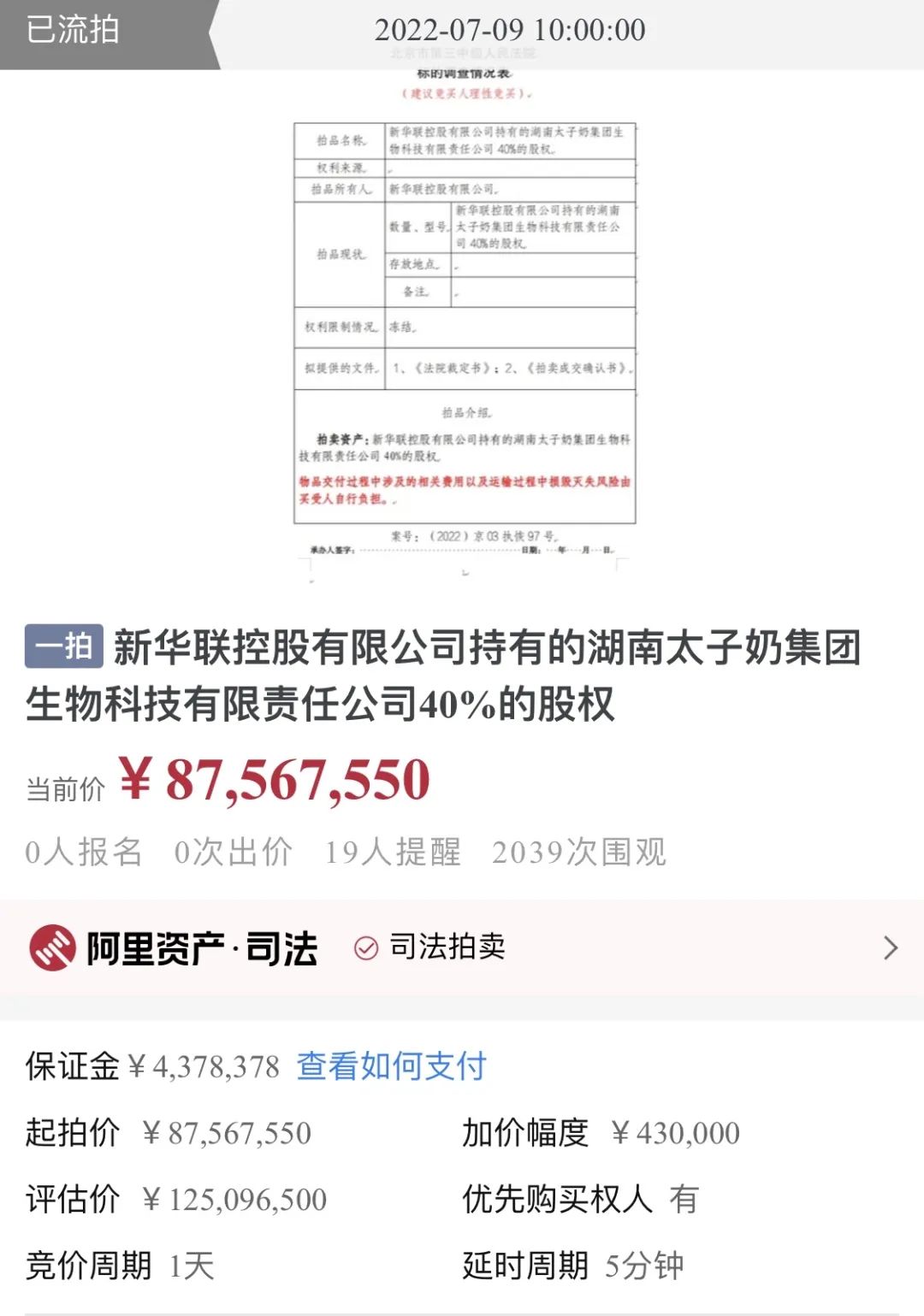The image size is (924, 1316).
Task: View the auction item survey document image
Action: coord(465,325)
